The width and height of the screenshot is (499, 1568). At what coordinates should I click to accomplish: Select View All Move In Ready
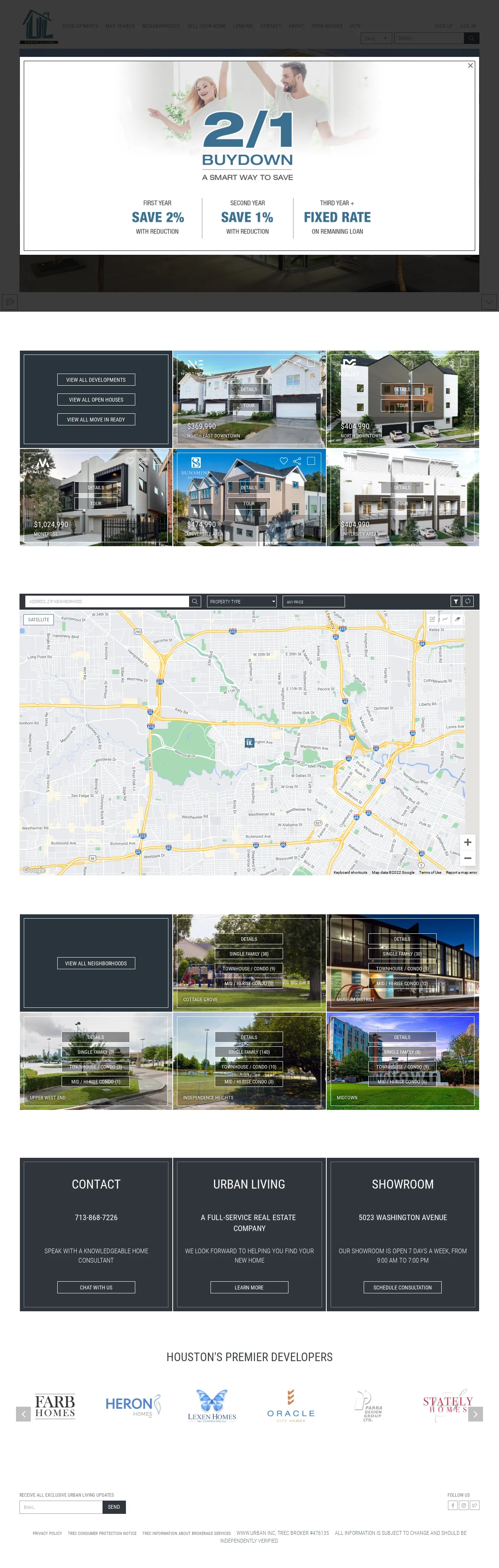(x=96, y=420)
